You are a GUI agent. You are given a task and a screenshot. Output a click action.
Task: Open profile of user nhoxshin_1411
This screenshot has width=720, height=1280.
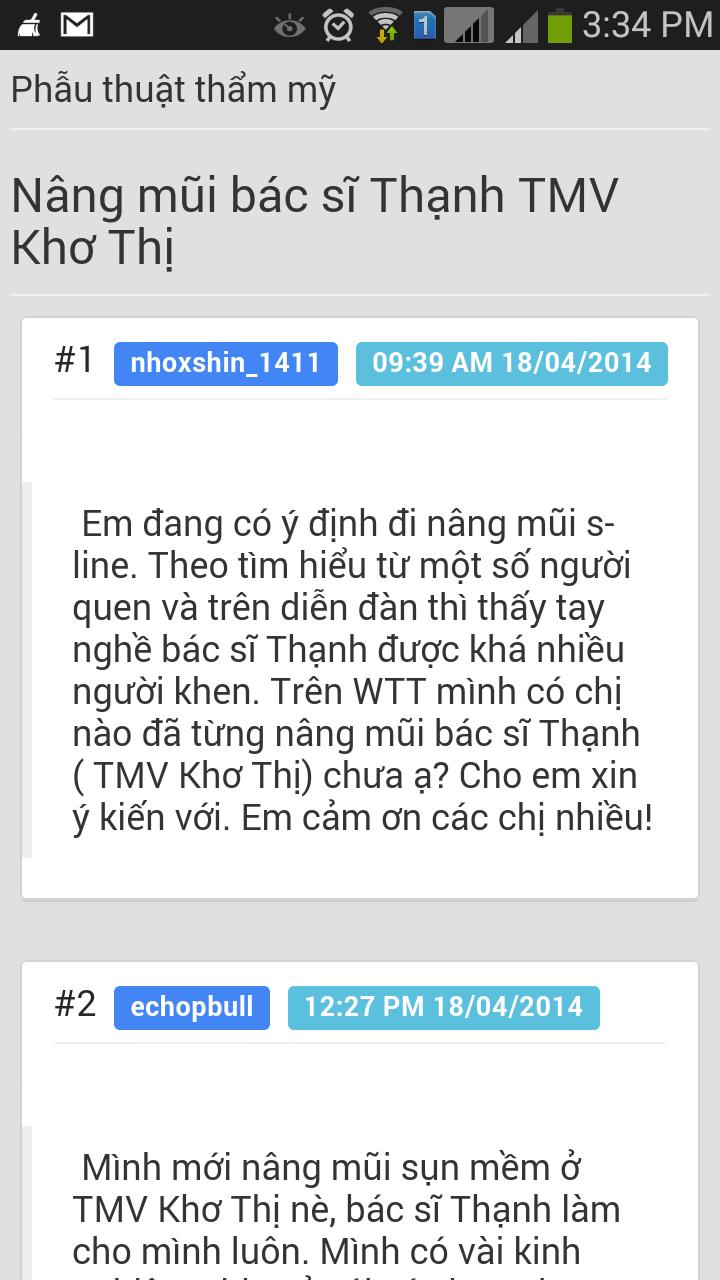pyautogui.click(x=225, y=363)
